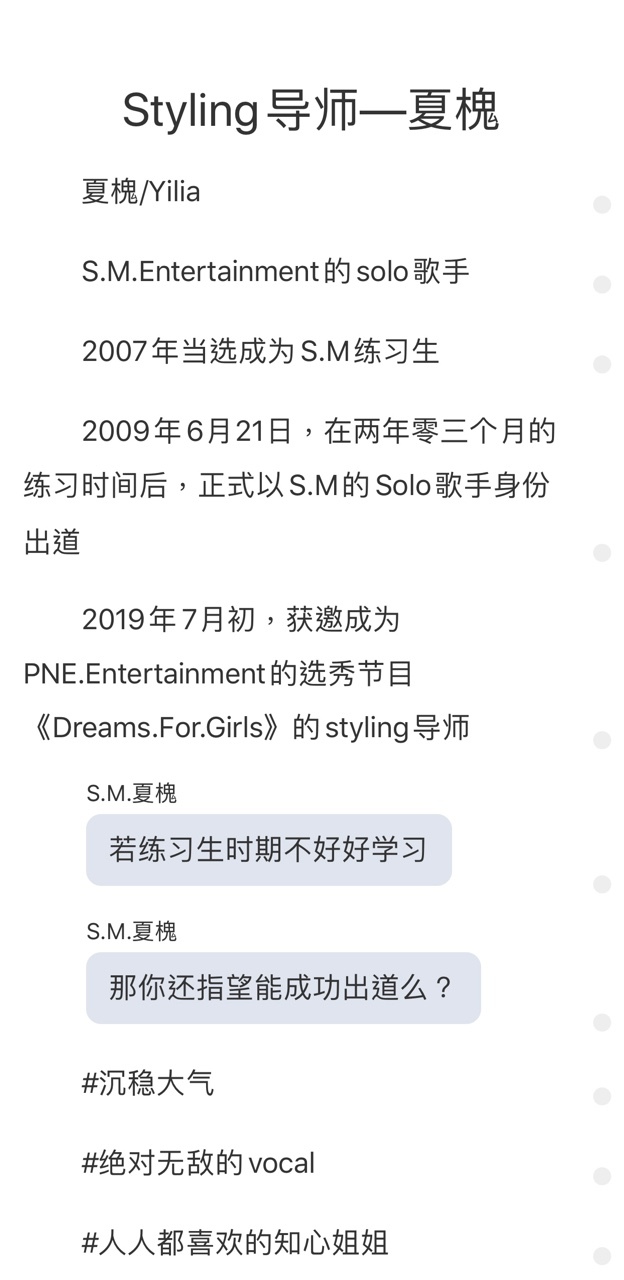Open comment dot next to #人人都喜欢的知心姐姐
The height and width of the screenshot is (1280, 624).
tap(602, 1256)
